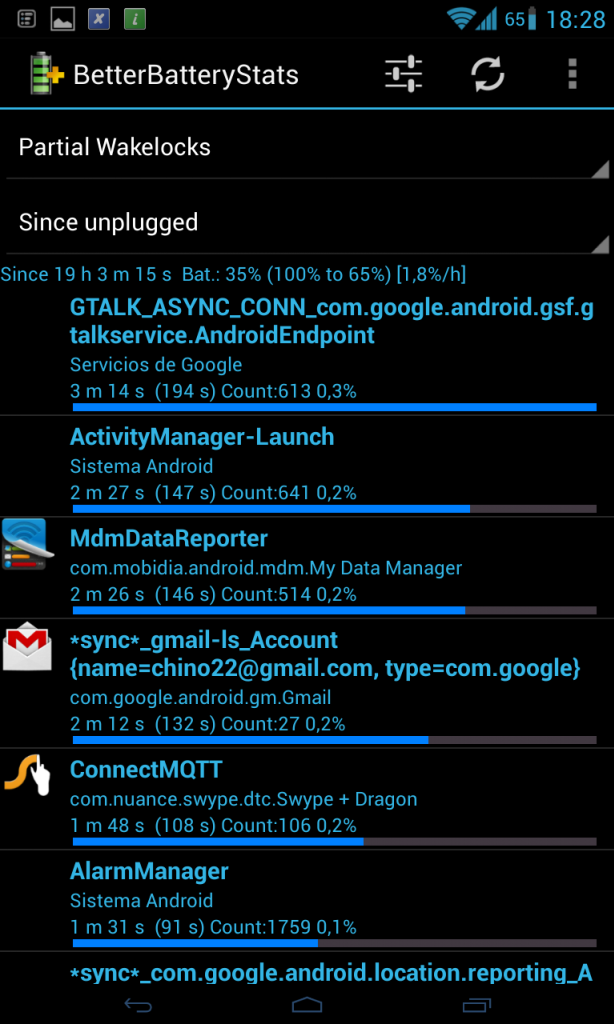Open the location reporting sync entry
The width and height of the screenshot is (614, 1024).
coord(330,972)
